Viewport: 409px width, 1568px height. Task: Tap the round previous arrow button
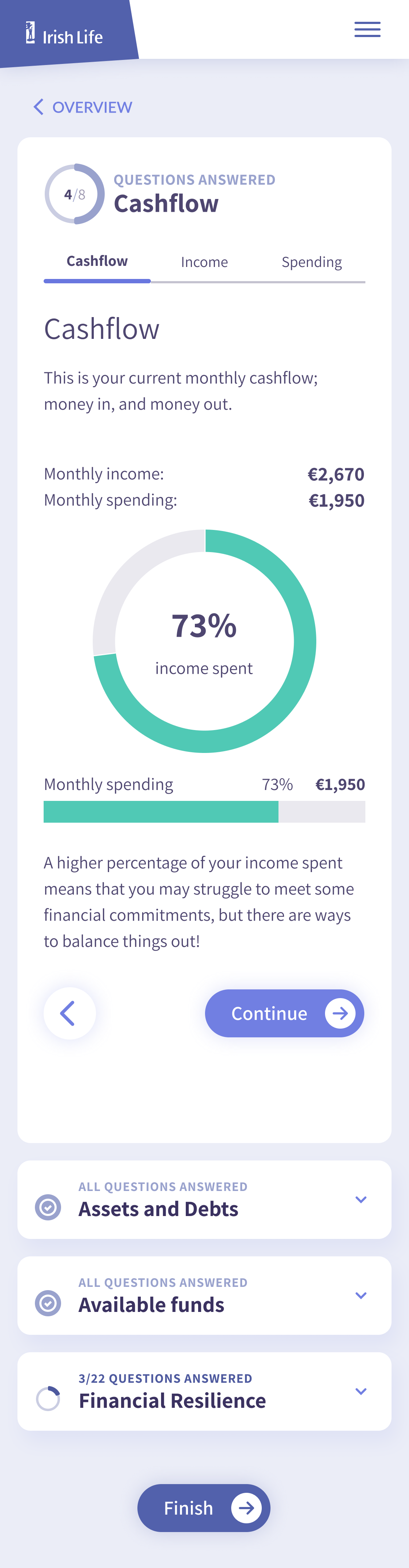[x=69, y=1013]
